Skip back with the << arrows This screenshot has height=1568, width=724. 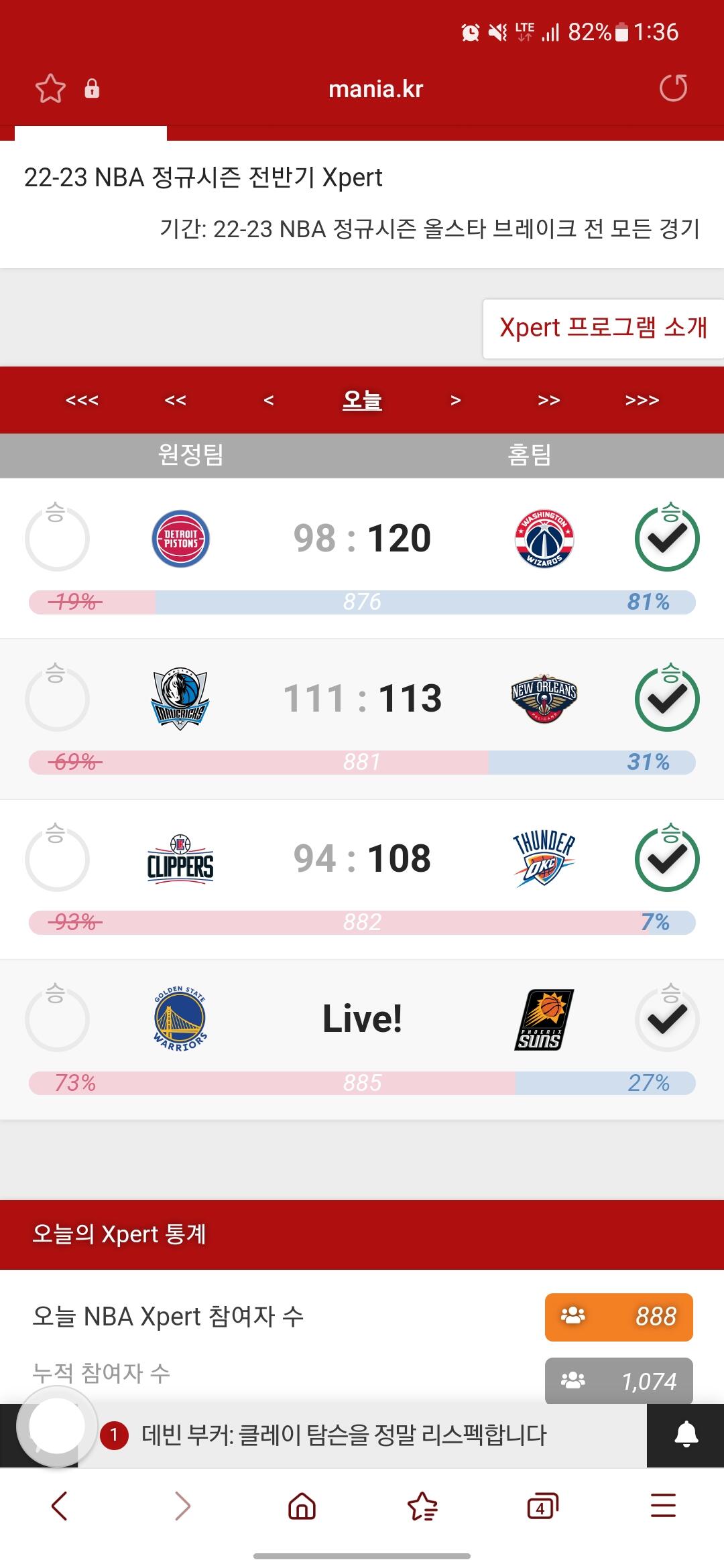[175, 400]
